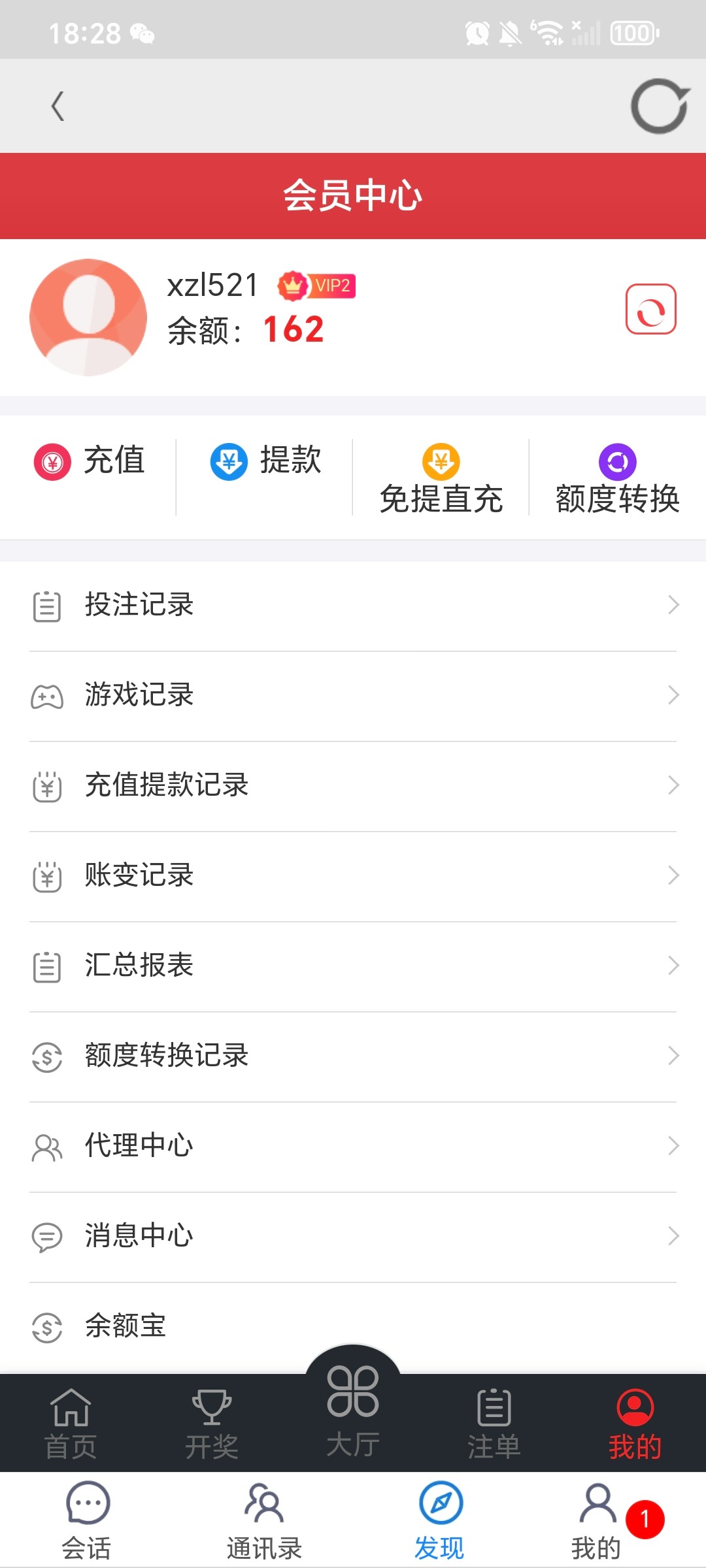Image resolution: width=706 pixels, height=1568 pixels.
Task: Select 免提直充
Action: (x=441, y=479)
